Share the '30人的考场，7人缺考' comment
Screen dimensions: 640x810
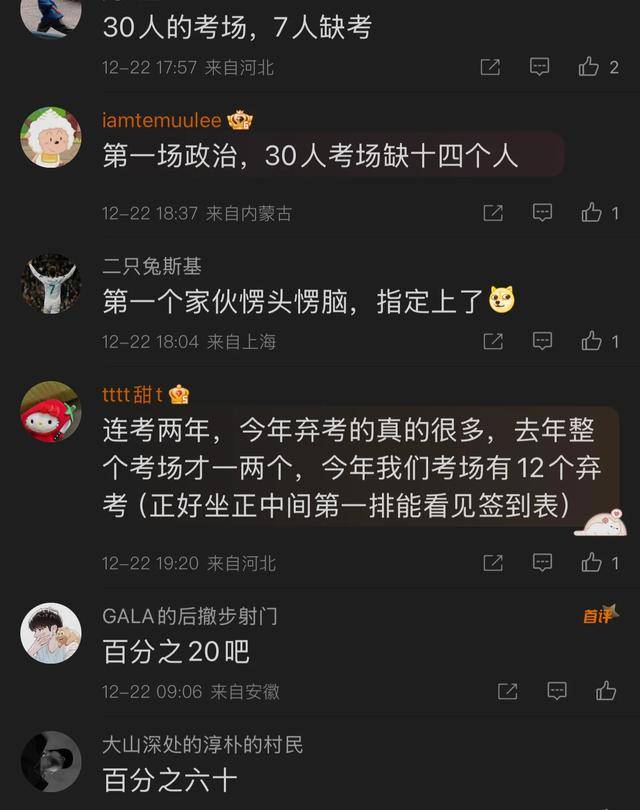(490, 67)
